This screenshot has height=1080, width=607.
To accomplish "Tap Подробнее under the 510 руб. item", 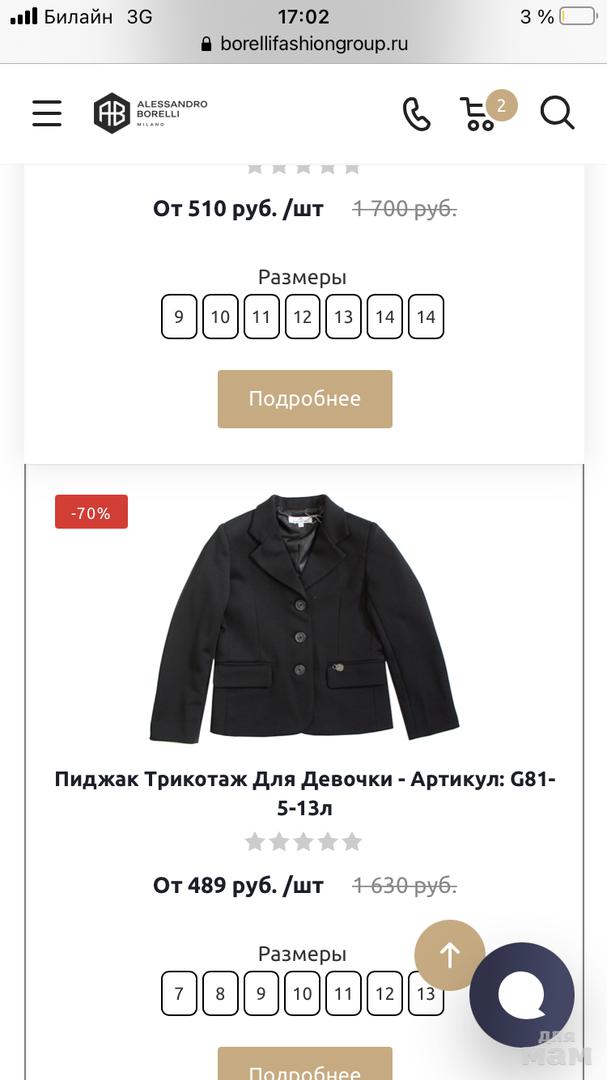I will pyautogui.click(x=304, y=399).
